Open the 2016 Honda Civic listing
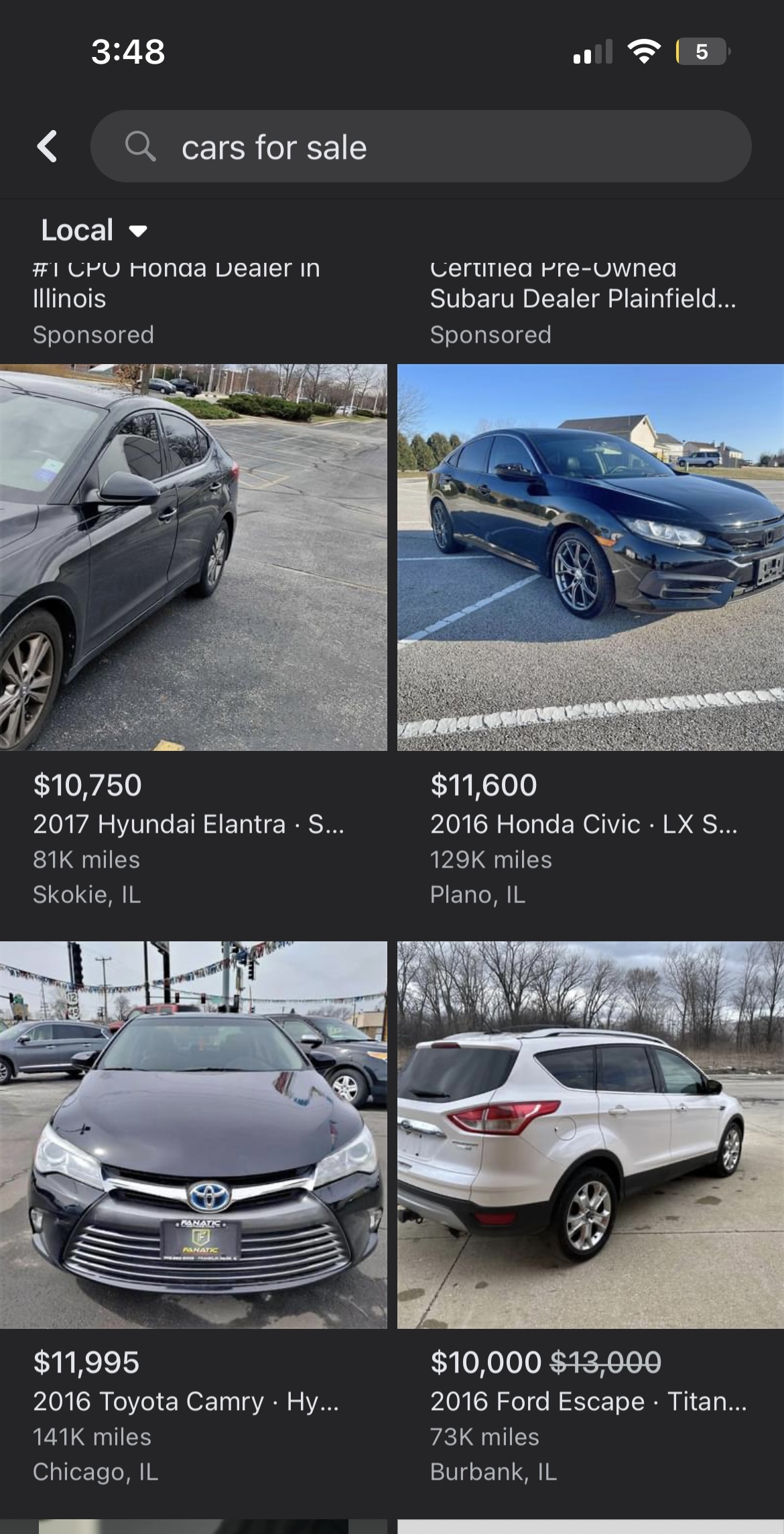The image size is (784, 1534). (x=590, y=558)
